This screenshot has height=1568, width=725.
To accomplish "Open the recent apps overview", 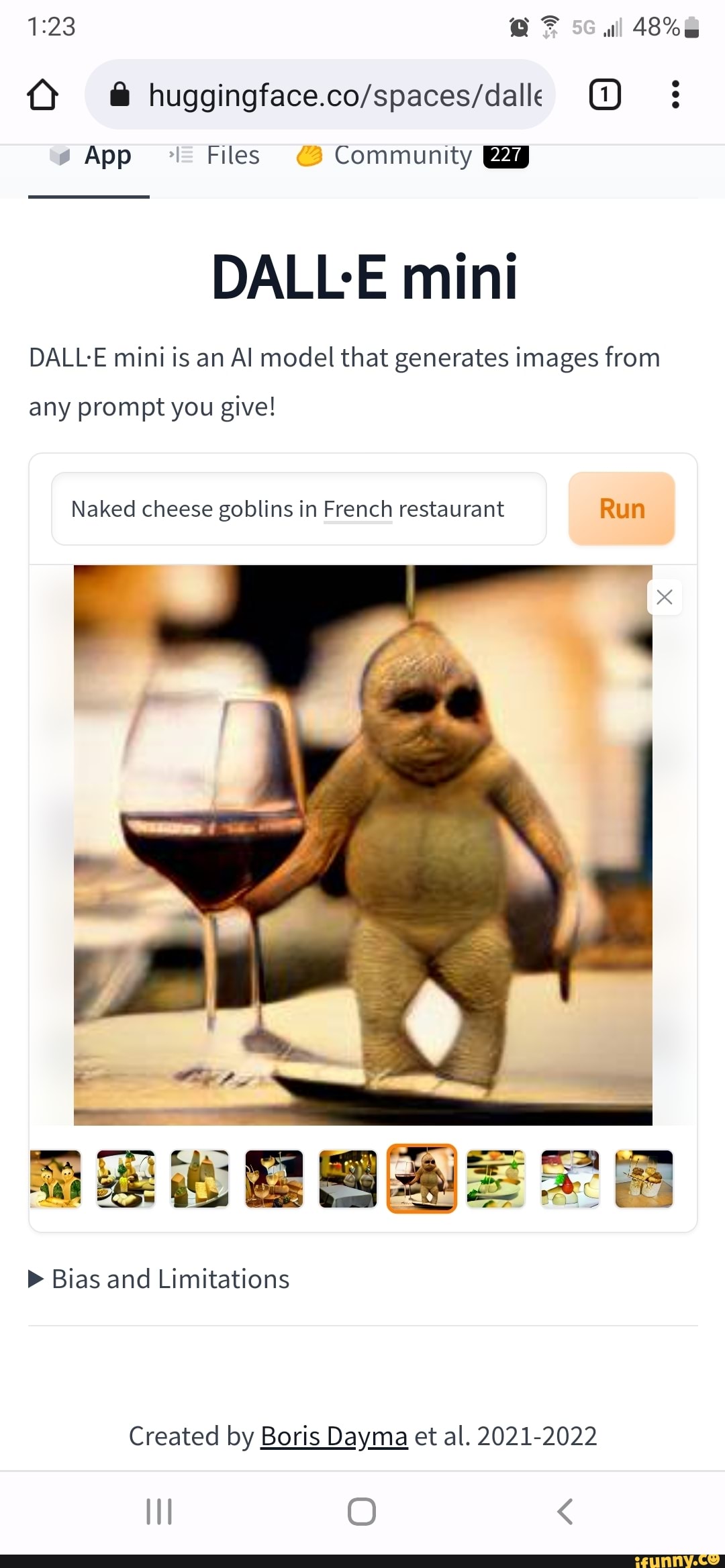I will pos(159,1512).
